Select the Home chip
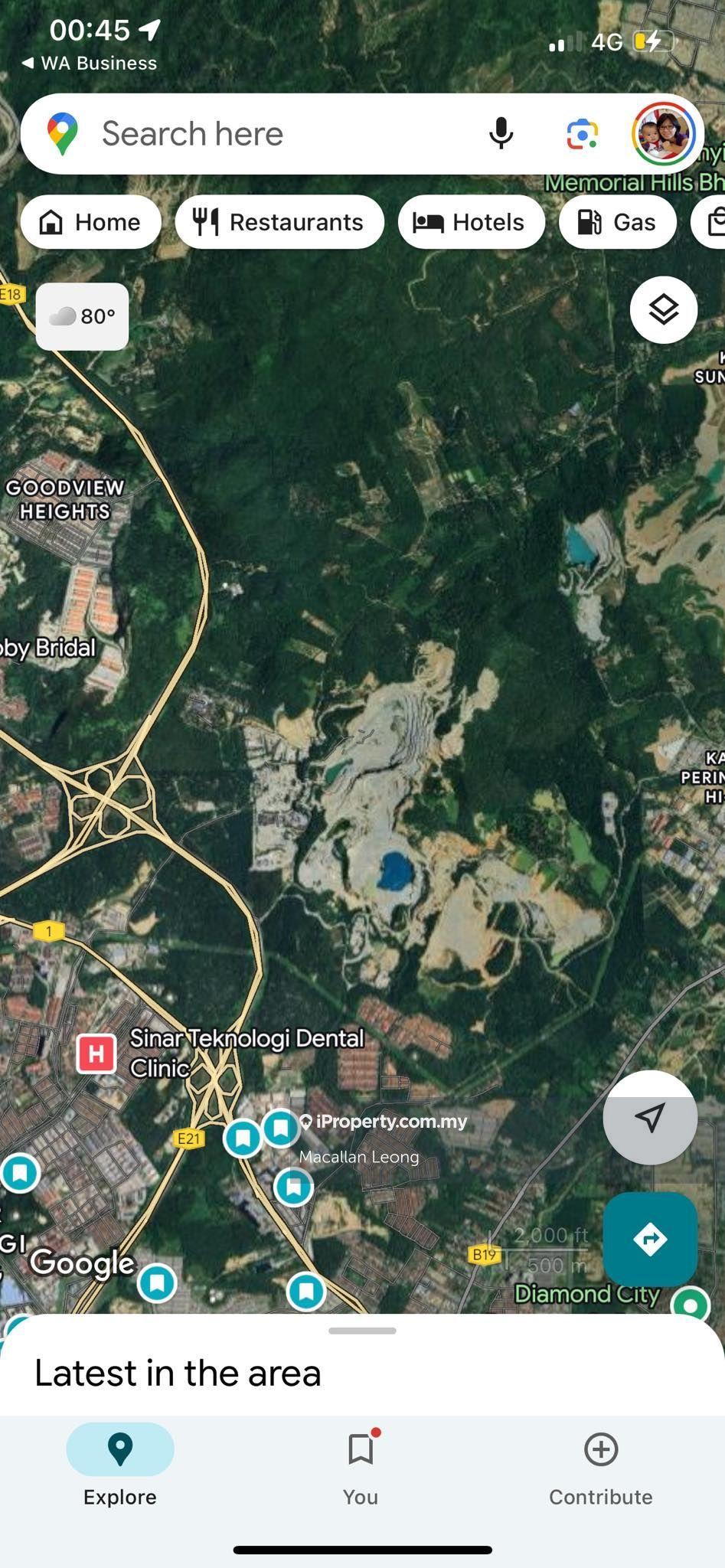Viewport: 725px width, 1568px height. pyautogui.click(x=91, y=222)
